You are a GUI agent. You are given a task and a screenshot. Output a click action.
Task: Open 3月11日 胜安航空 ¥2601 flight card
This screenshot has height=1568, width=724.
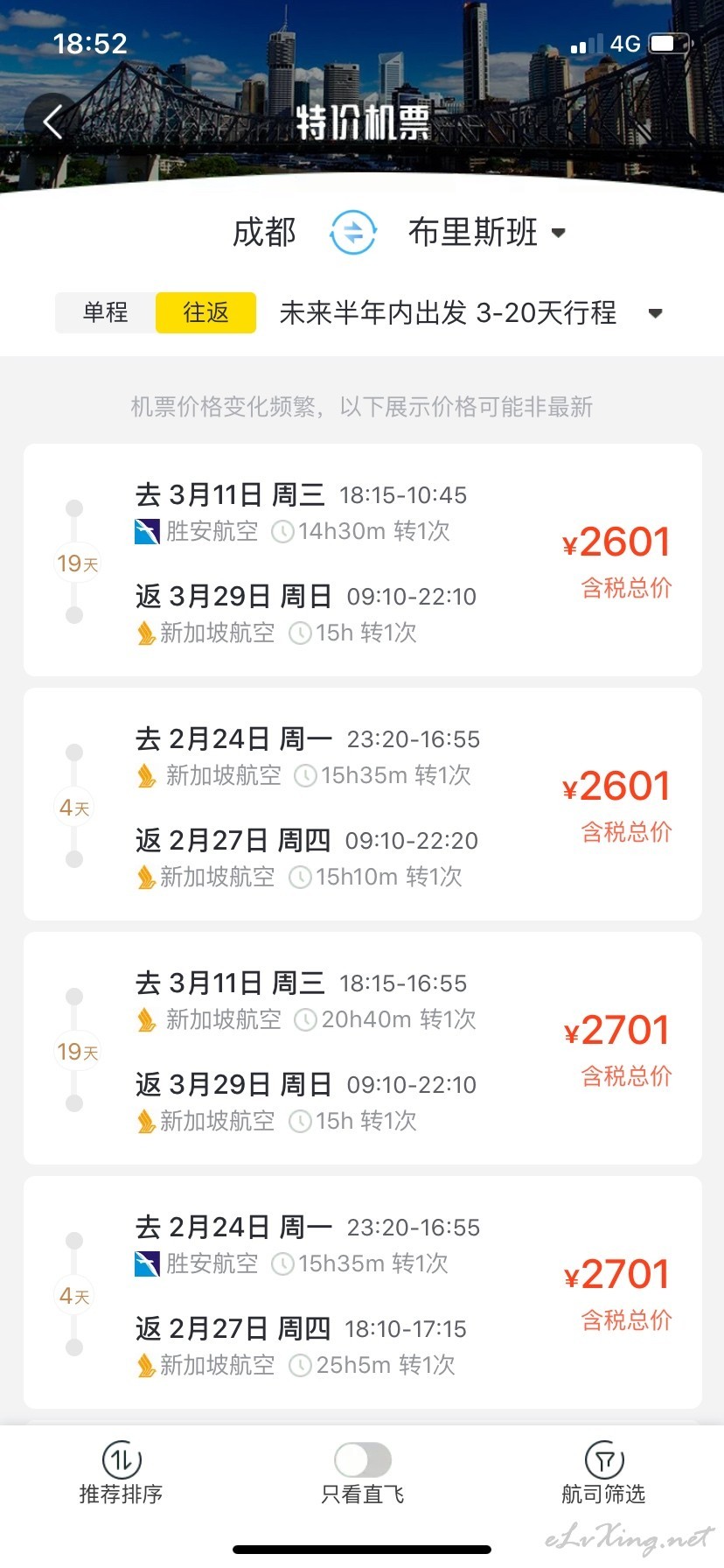tap(362, 560)
